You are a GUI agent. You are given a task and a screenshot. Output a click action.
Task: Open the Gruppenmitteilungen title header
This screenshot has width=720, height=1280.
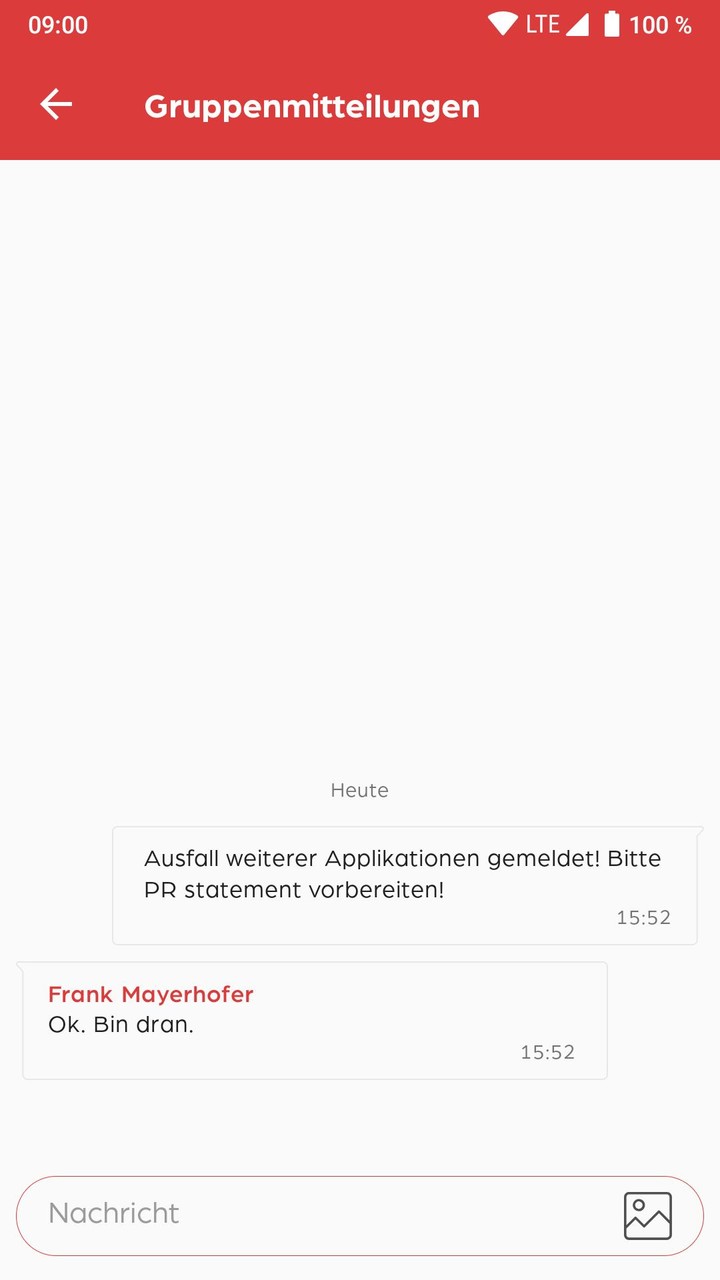tap(311, 106)
